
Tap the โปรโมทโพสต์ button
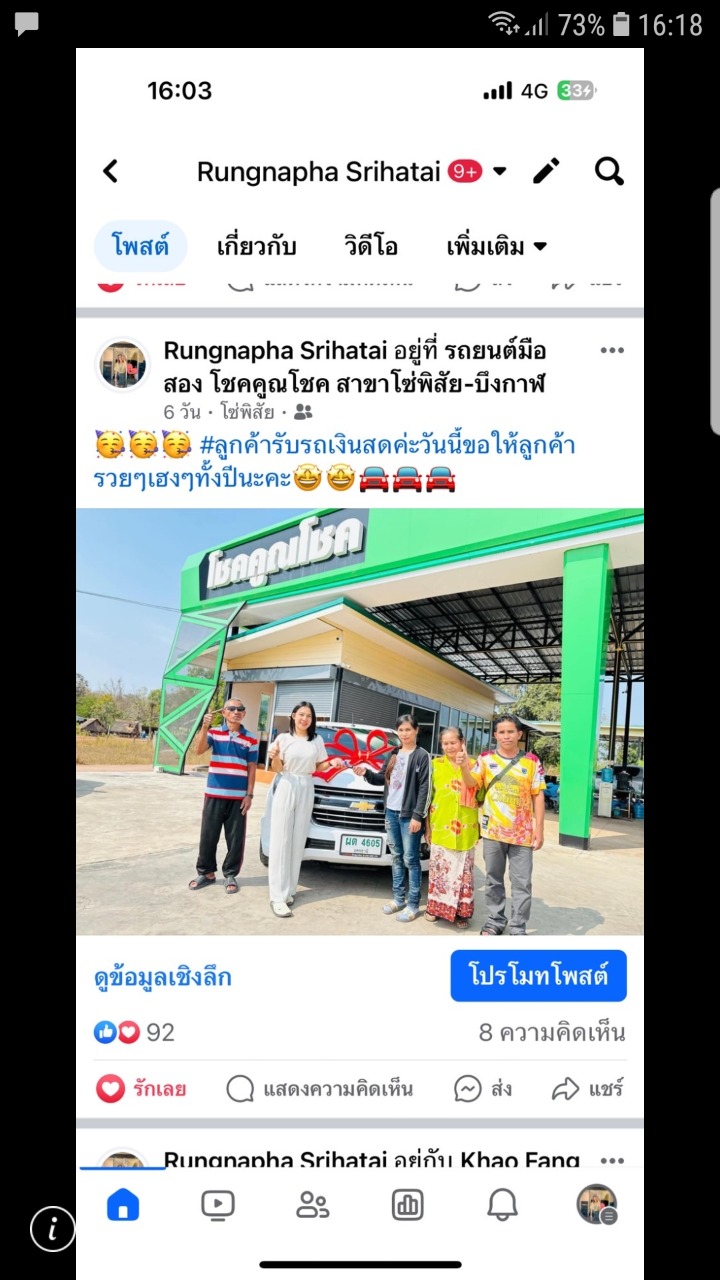click(x=538, y=976)
